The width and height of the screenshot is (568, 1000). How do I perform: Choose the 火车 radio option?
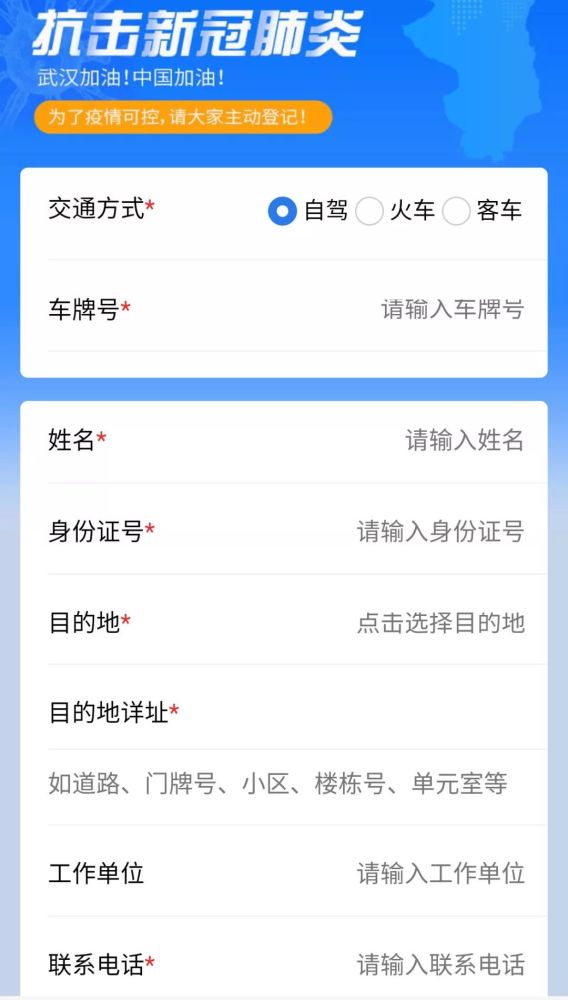[369, 211]
